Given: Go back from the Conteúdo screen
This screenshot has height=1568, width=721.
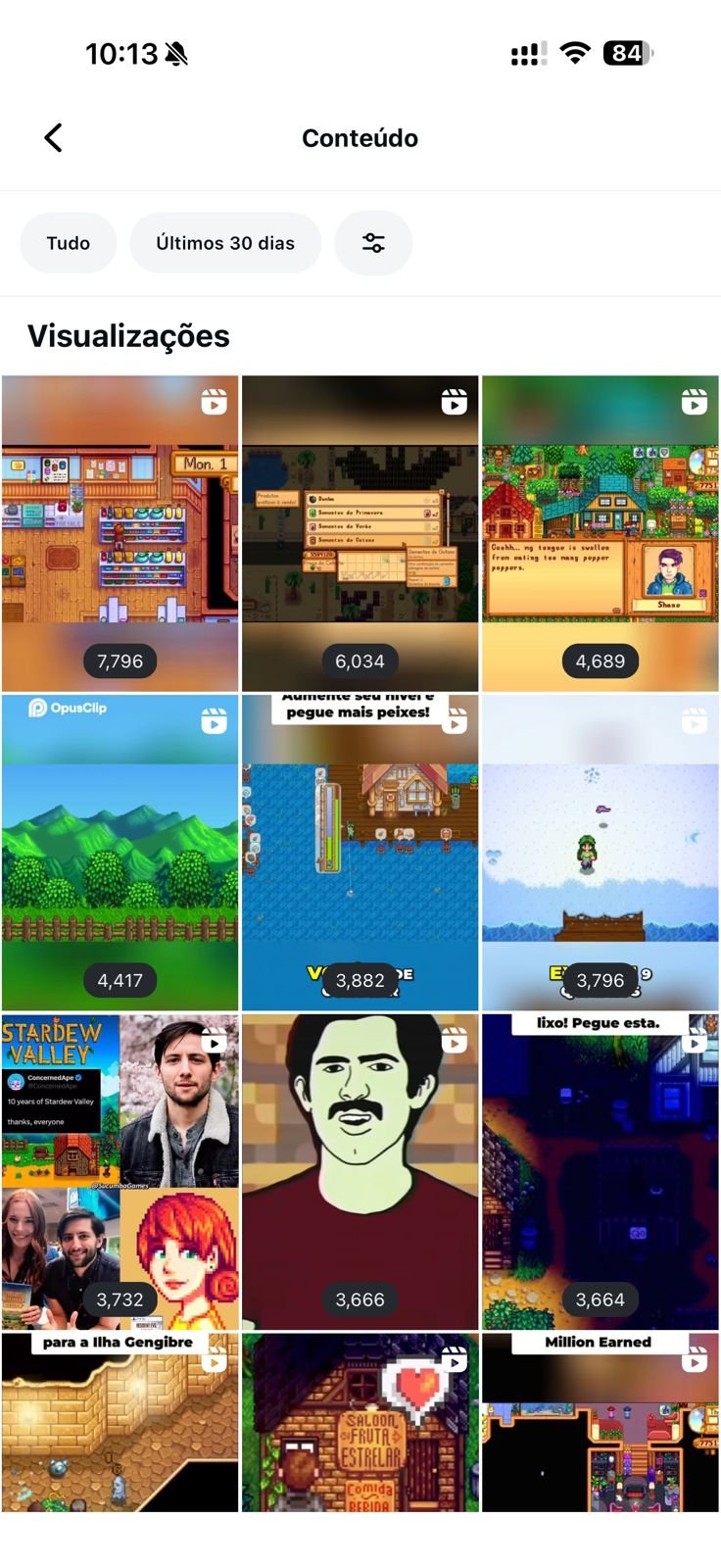Looking at the screenshot, I should (54, 138).
